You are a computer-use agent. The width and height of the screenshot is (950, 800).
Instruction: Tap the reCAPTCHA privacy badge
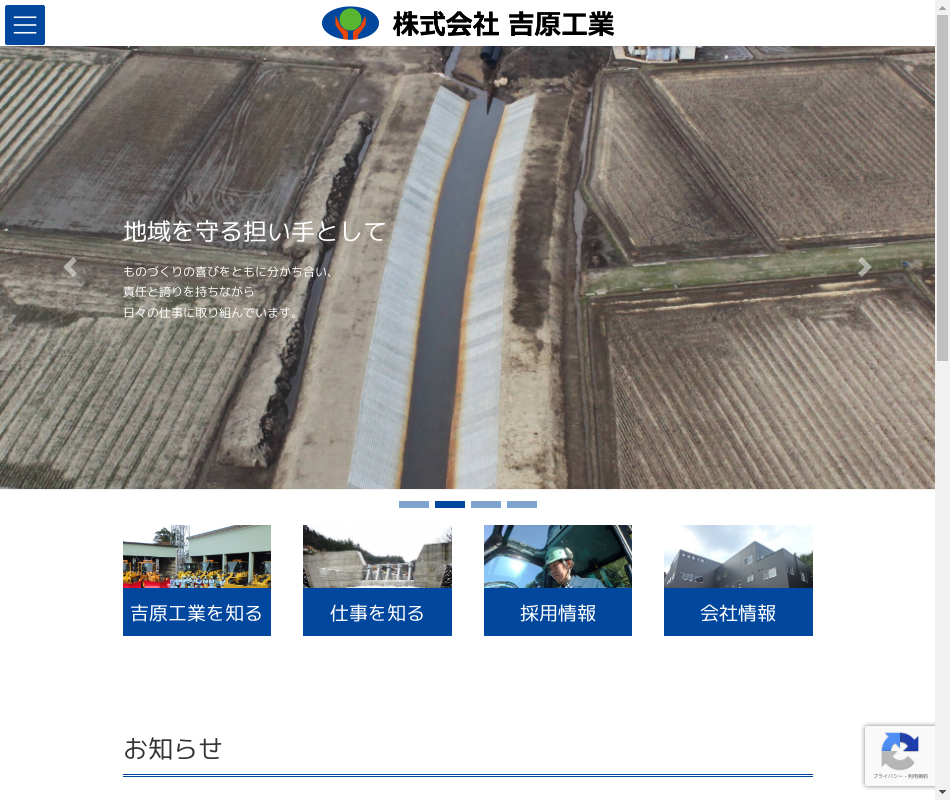(899, 756)
